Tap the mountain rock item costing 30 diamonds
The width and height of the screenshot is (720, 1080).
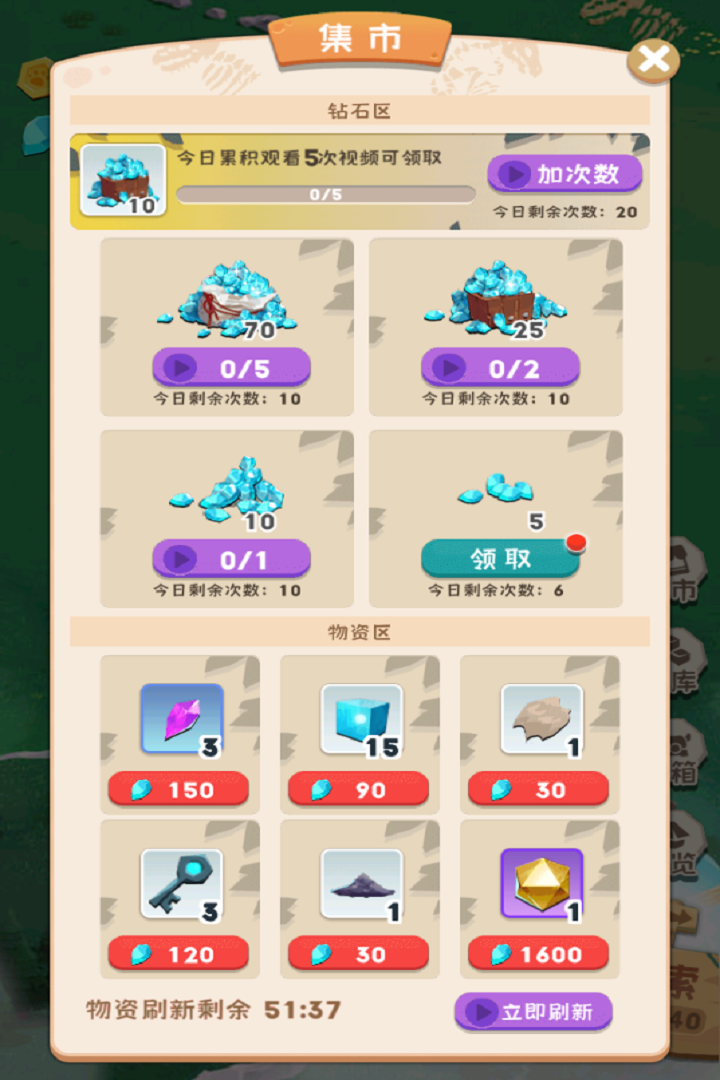pos(358,890)
